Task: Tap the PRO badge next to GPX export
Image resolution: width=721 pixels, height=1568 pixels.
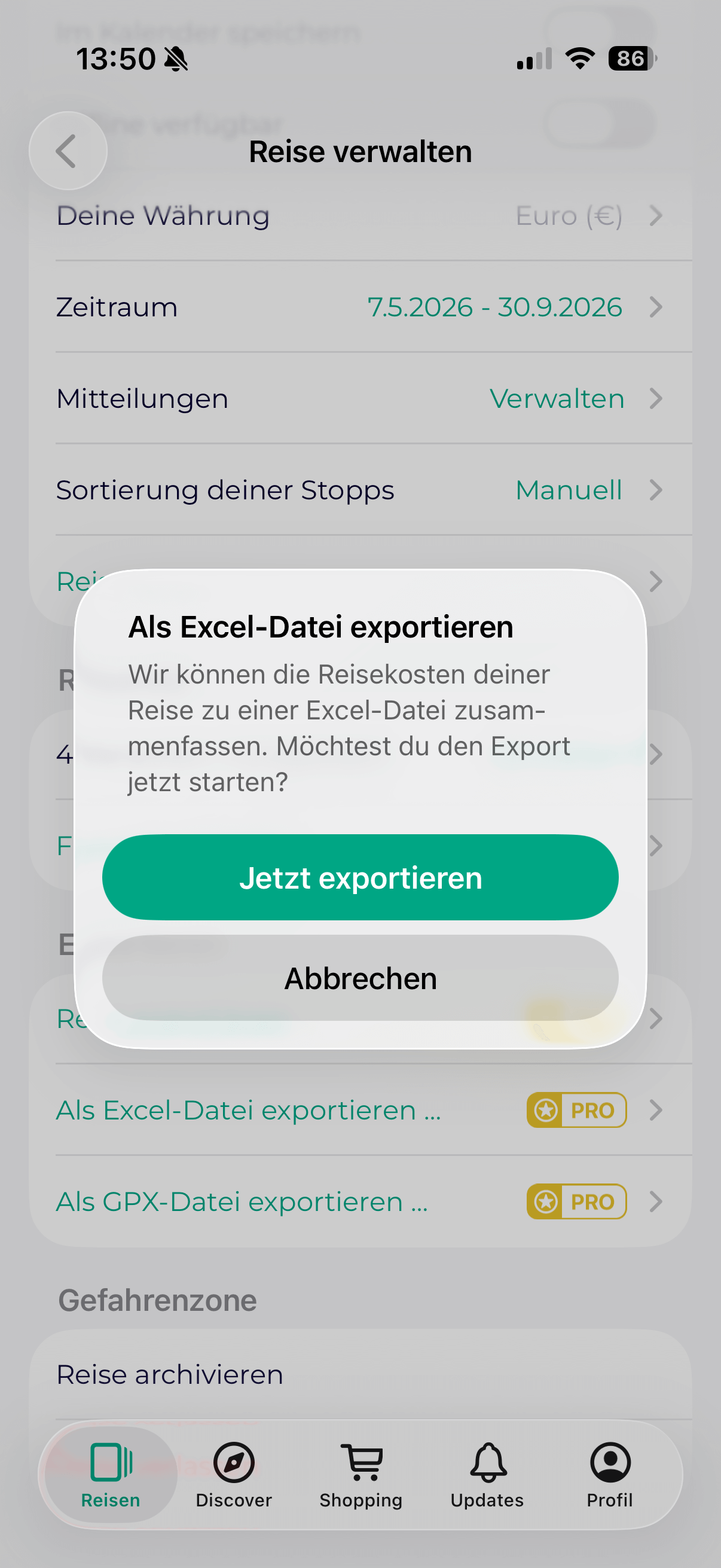Action: pos(576,1201)
